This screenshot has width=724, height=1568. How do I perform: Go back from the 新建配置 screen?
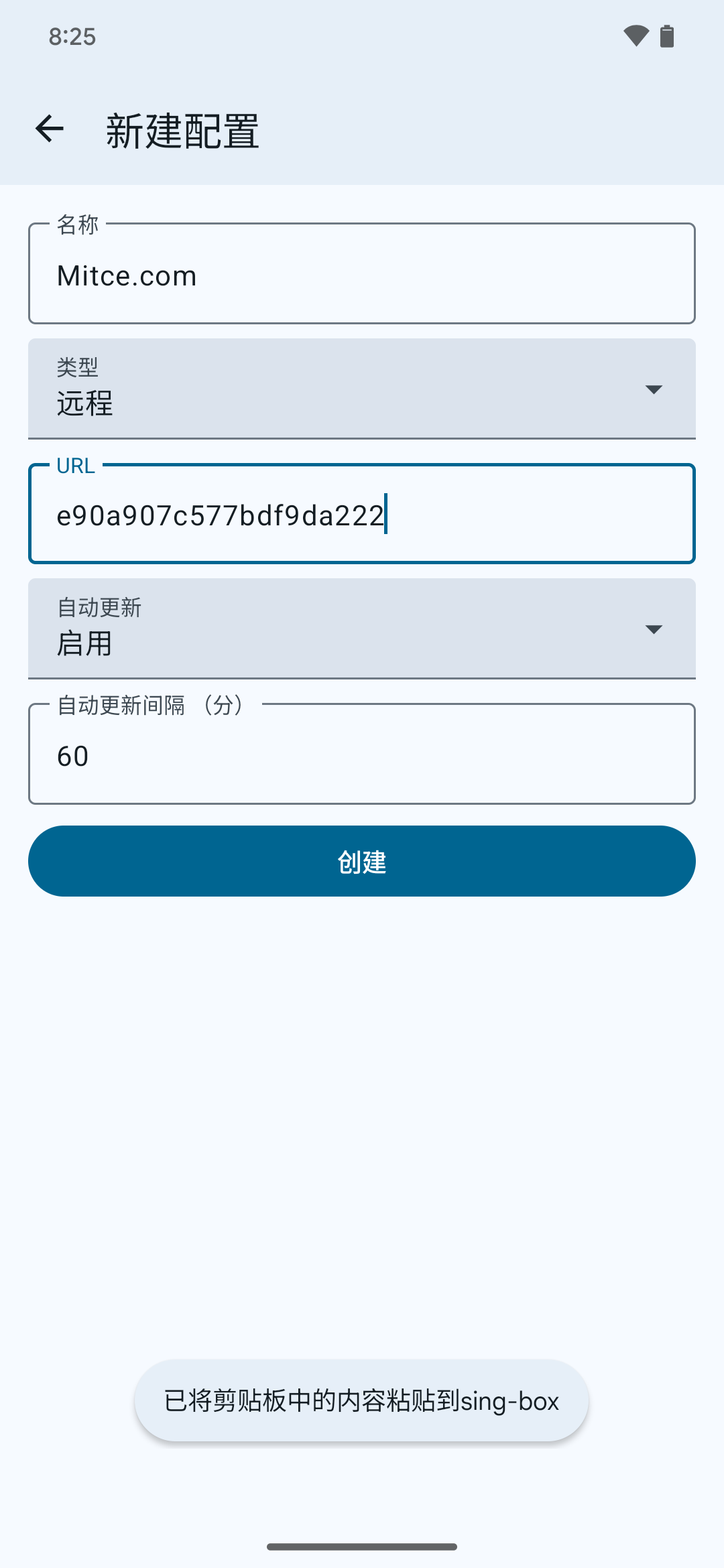tap(50, 129)
